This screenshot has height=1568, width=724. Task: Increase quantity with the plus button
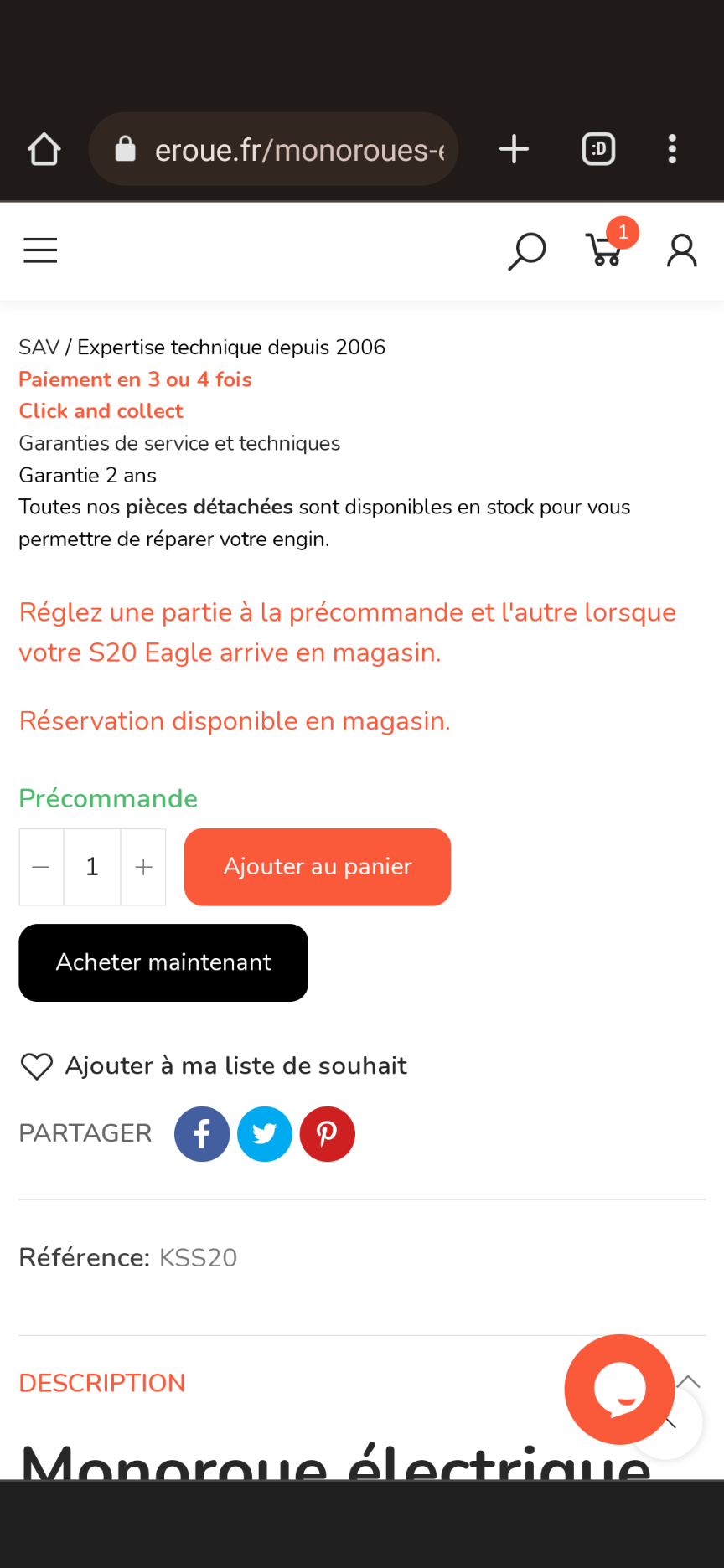coord(143,867)
